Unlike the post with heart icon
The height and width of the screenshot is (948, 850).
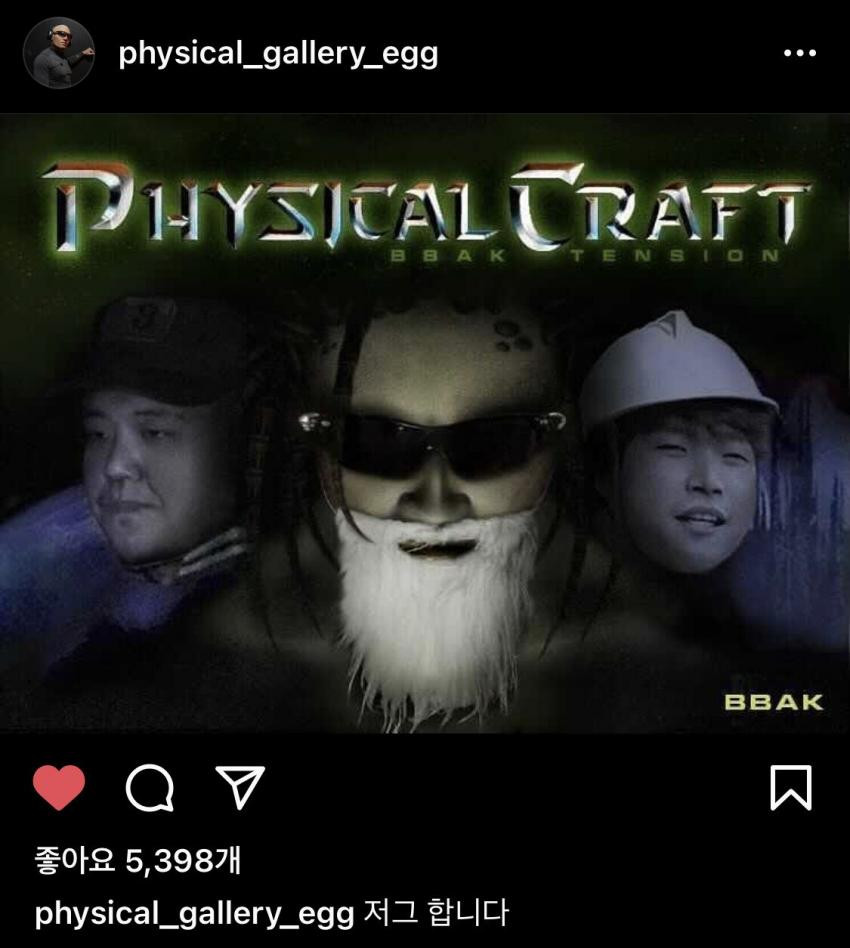[x=59, y=788]
